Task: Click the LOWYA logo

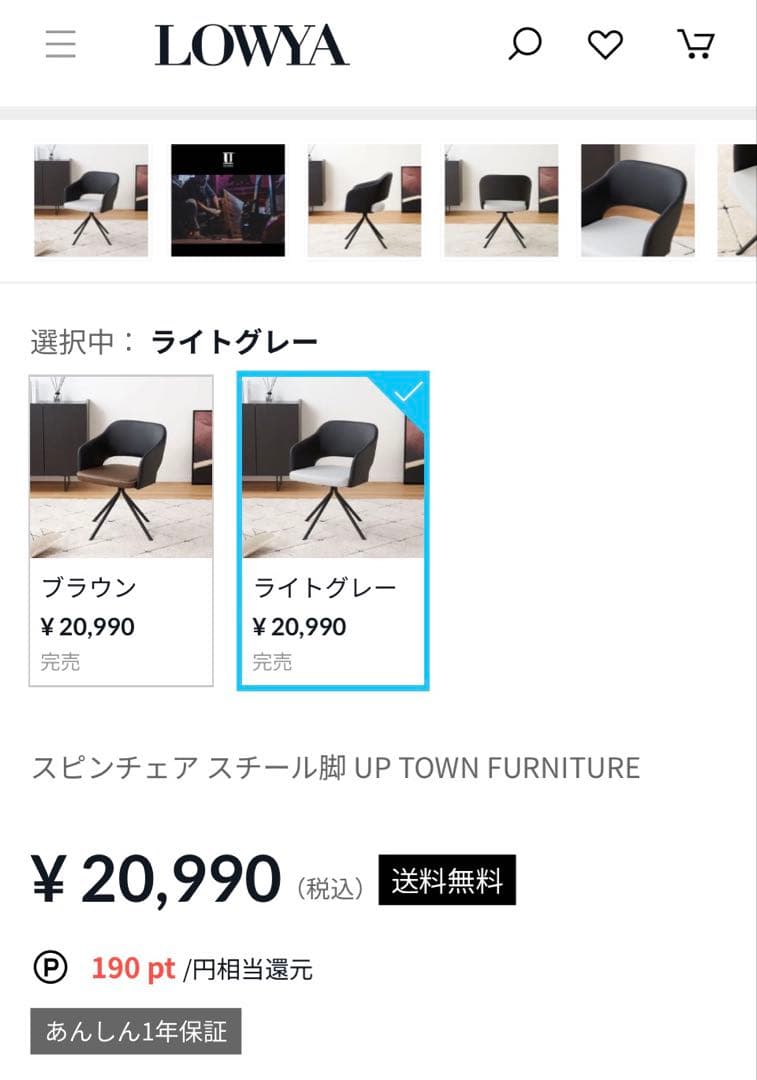Action: (x=252, y=47)
